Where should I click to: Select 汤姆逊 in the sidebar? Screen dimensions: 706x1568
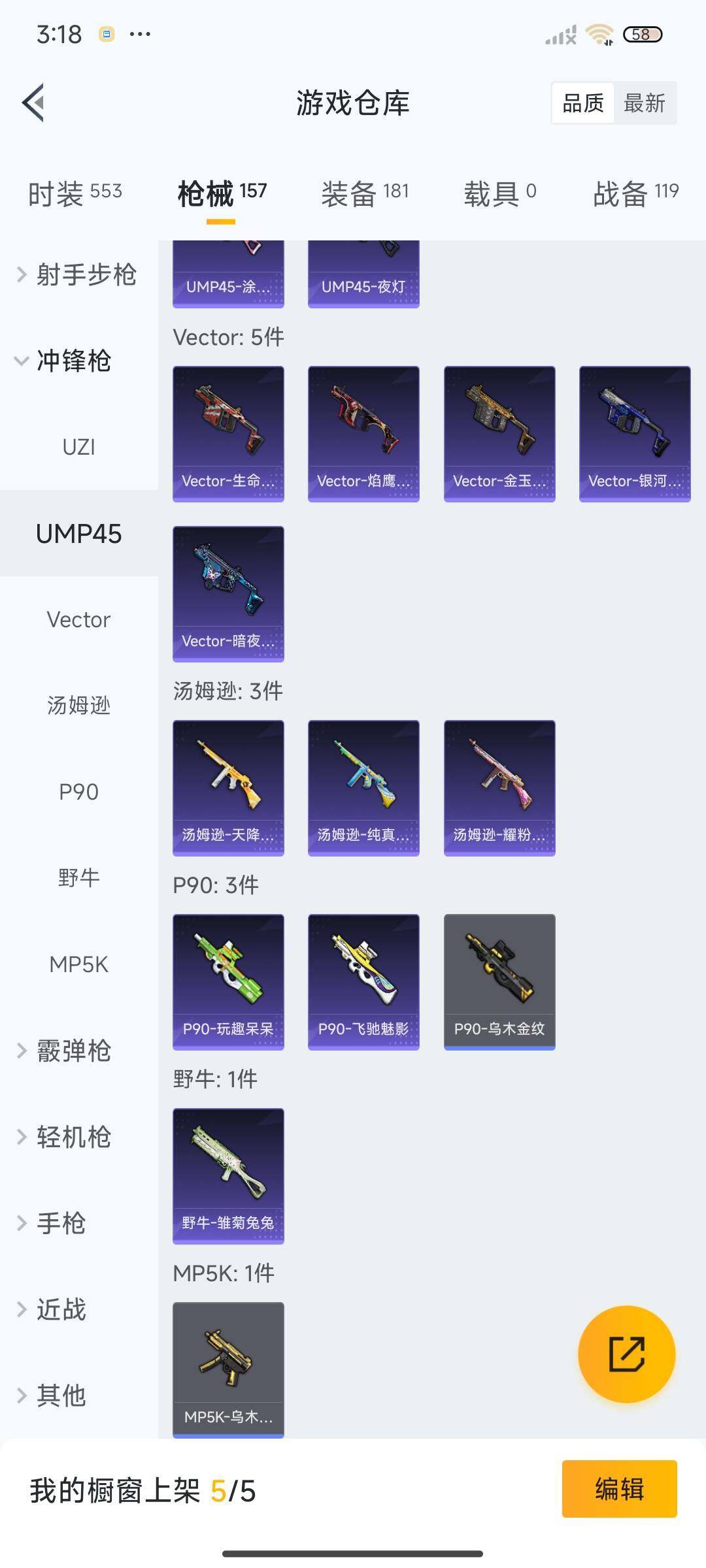[x=78, y=706]
